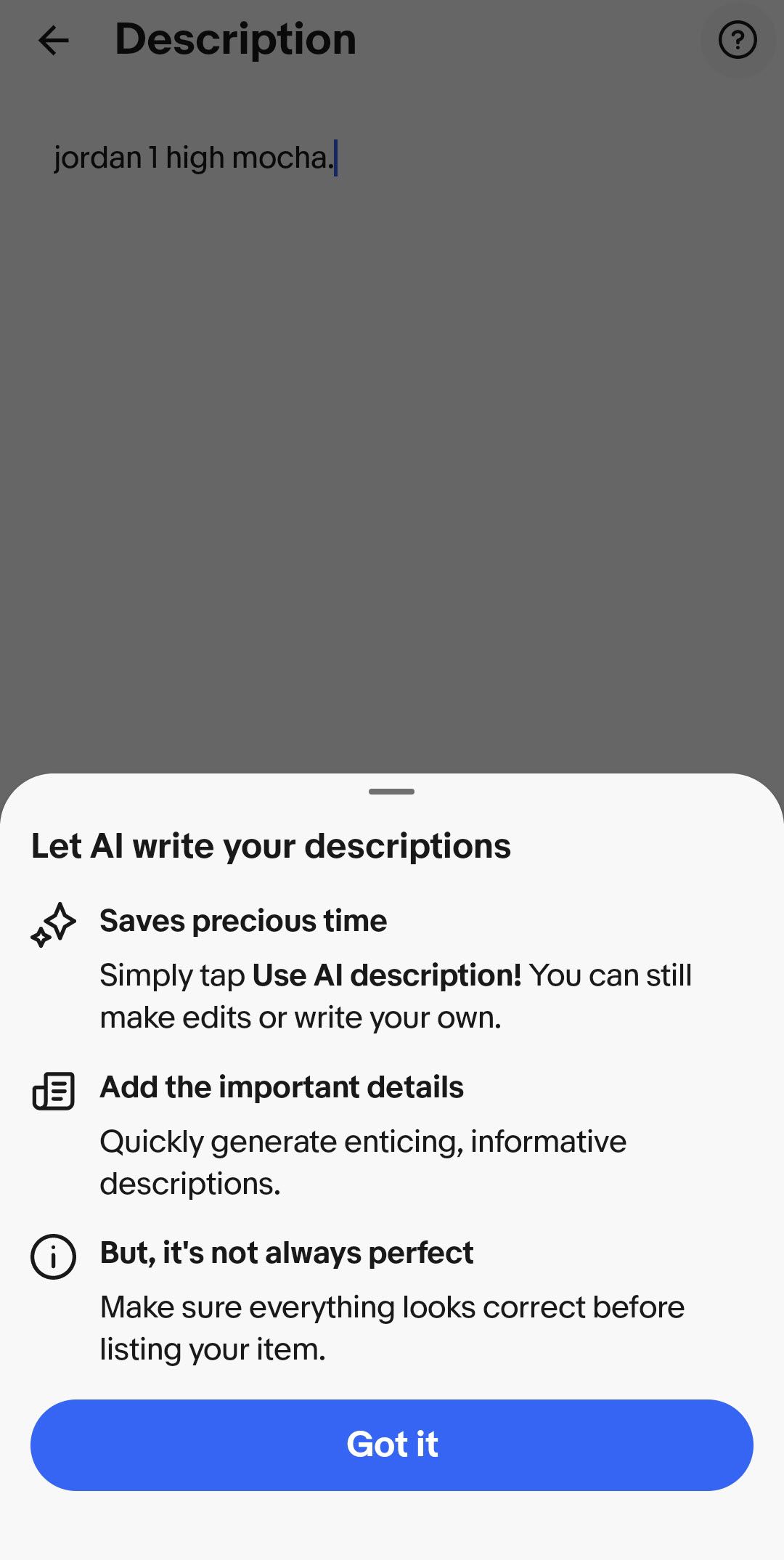Tap the bottom sheet drag handle
The image size is (784, 1560).
[391, 792]
